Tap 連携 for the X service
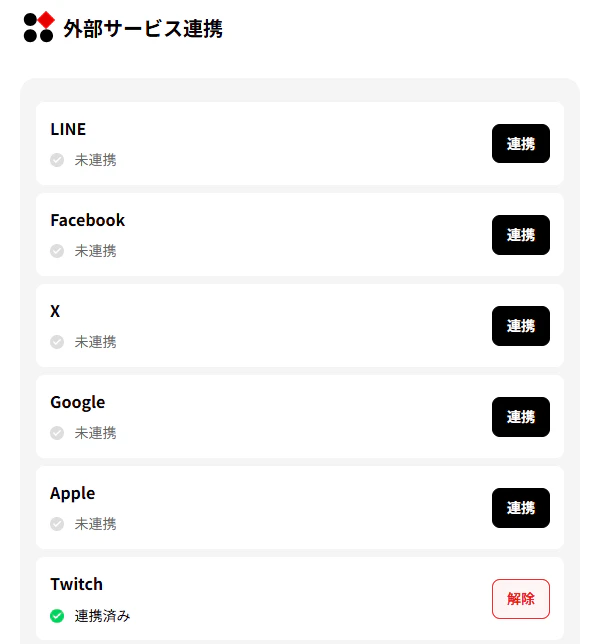Image resolution: width=607 pixels, height=644 pixels. click(x=520, y=325)
